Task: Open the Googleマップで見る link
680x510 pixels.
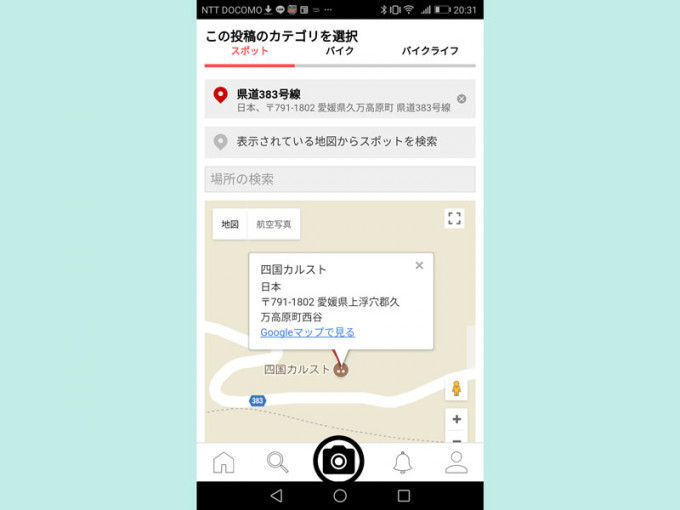Action: (307, 332)
